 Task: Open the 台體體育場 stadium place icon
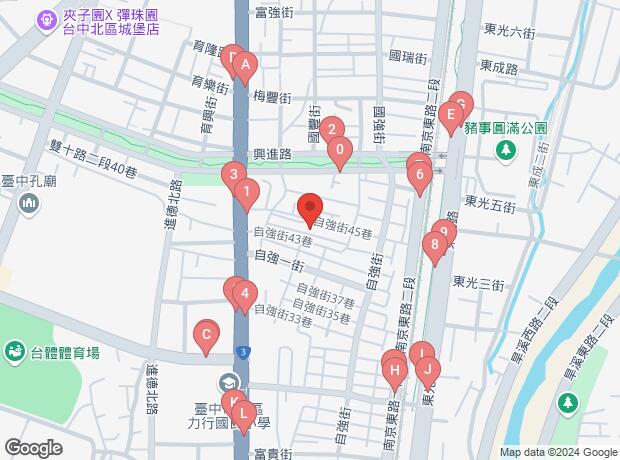coord(16,351)
